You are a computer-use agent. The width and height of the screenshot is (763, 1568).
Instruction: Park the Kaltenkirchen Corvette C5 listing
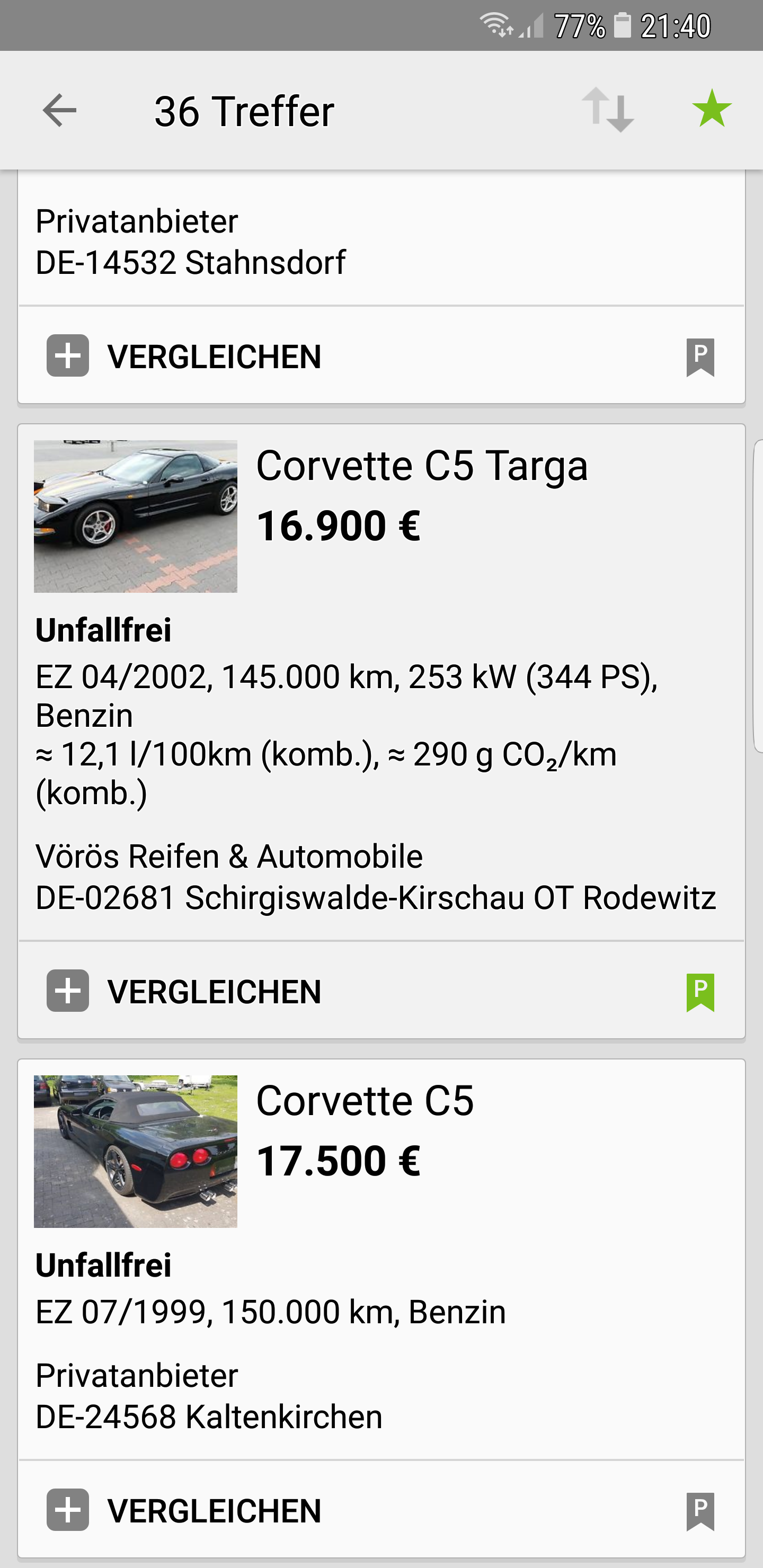coord(699,1511)
